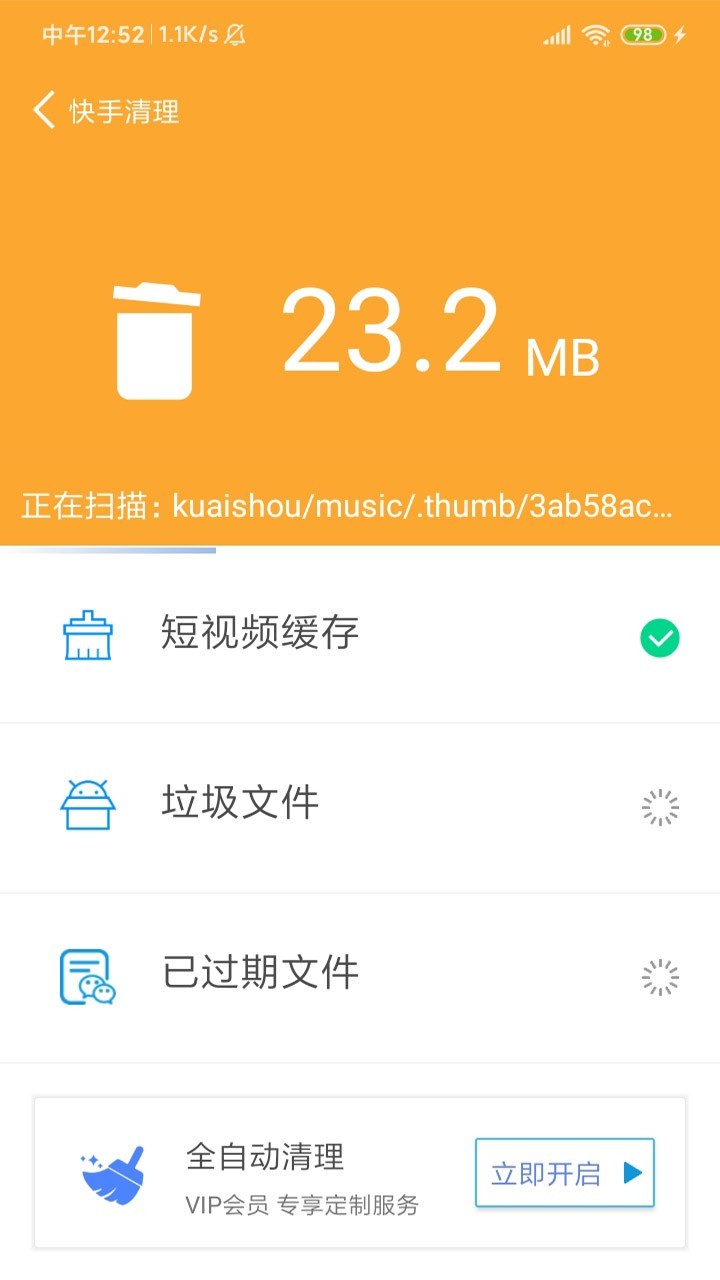Tap the back arrow next to 快手清理
This screenshot has height=1280, width=720.
(x=42, y=111)
